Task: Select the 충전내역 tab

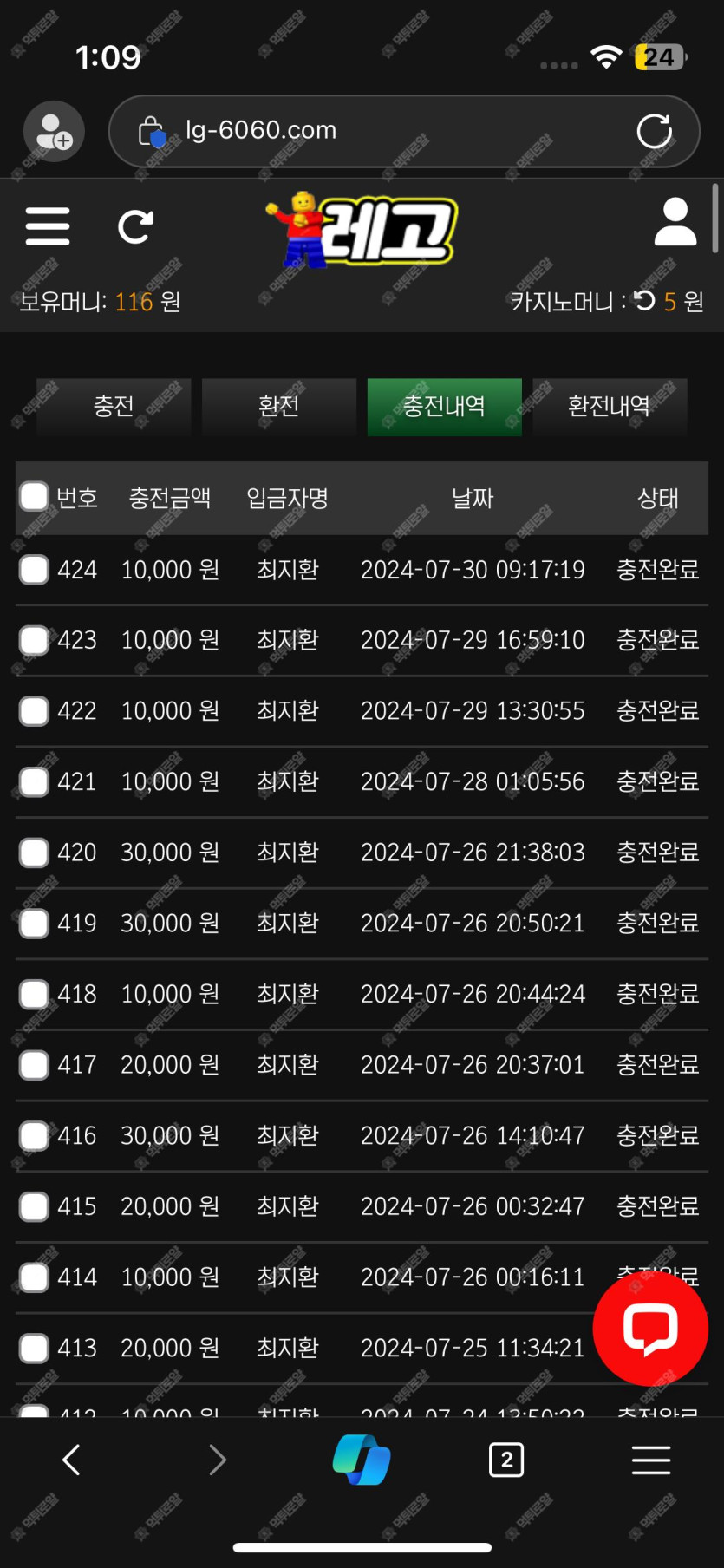Action: tap(445, 407)
